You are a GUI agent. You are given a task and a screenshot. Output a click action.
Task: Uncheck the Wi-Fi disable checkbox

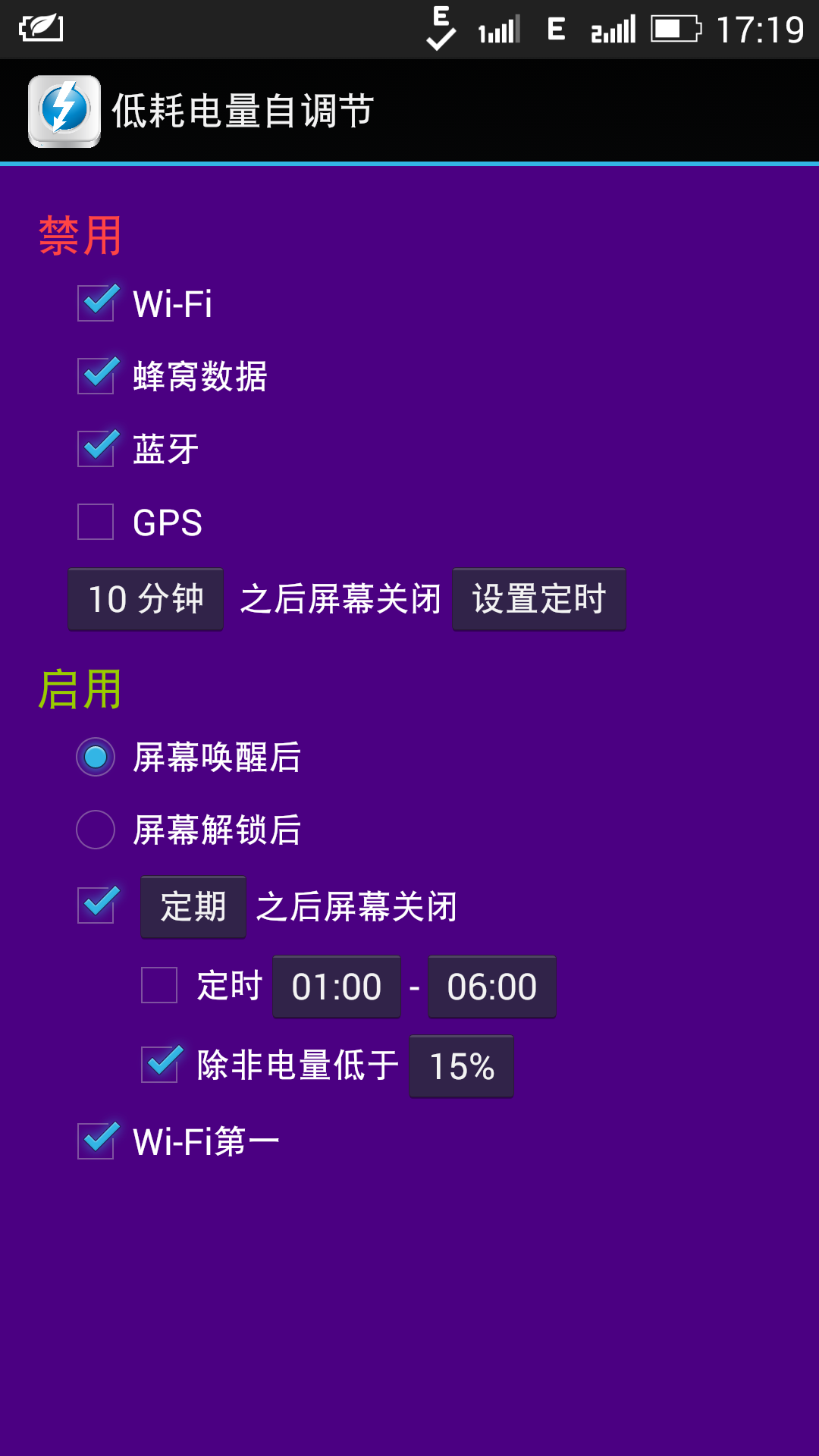pyautogui.click(x=96, y=303)
